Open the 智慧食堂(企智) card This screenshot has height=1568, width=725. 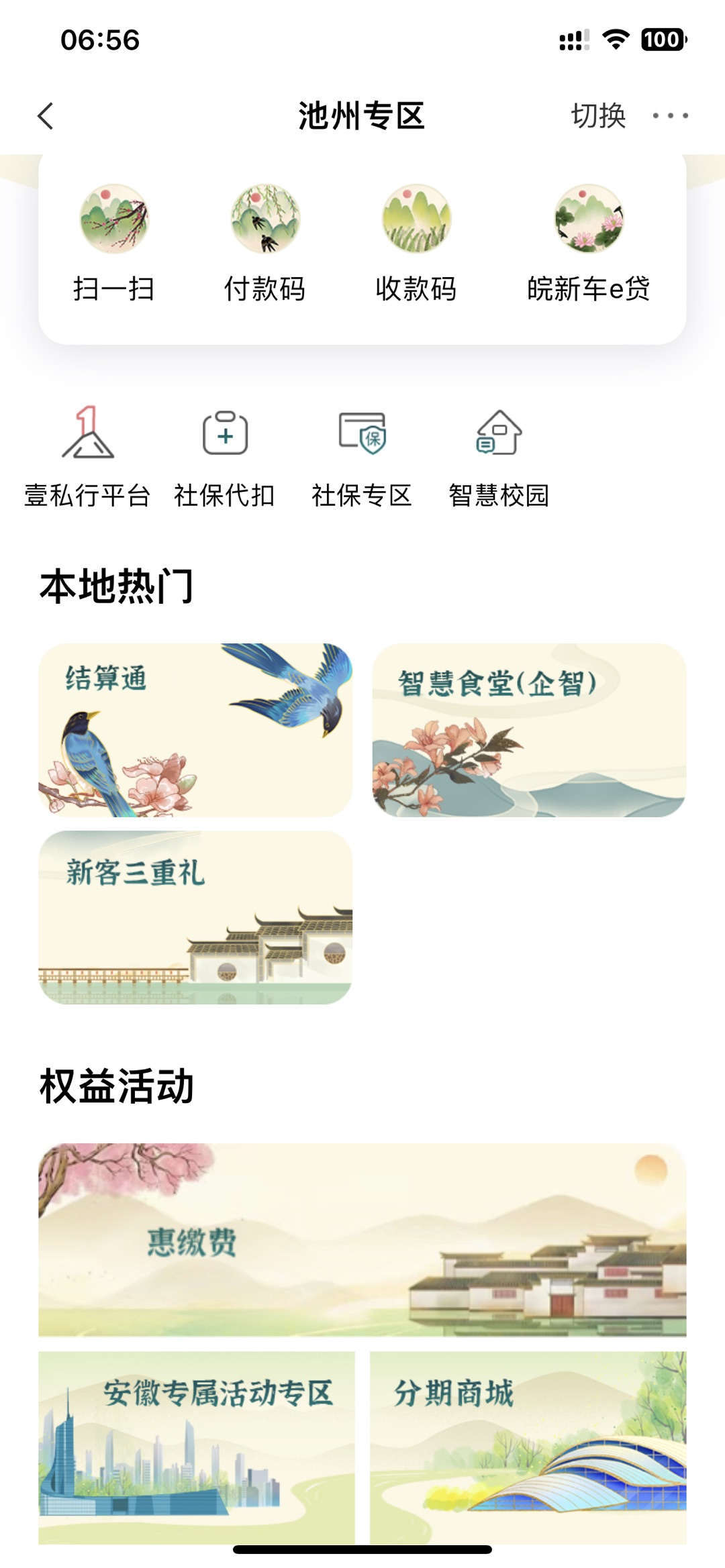(x=529, y=730)
